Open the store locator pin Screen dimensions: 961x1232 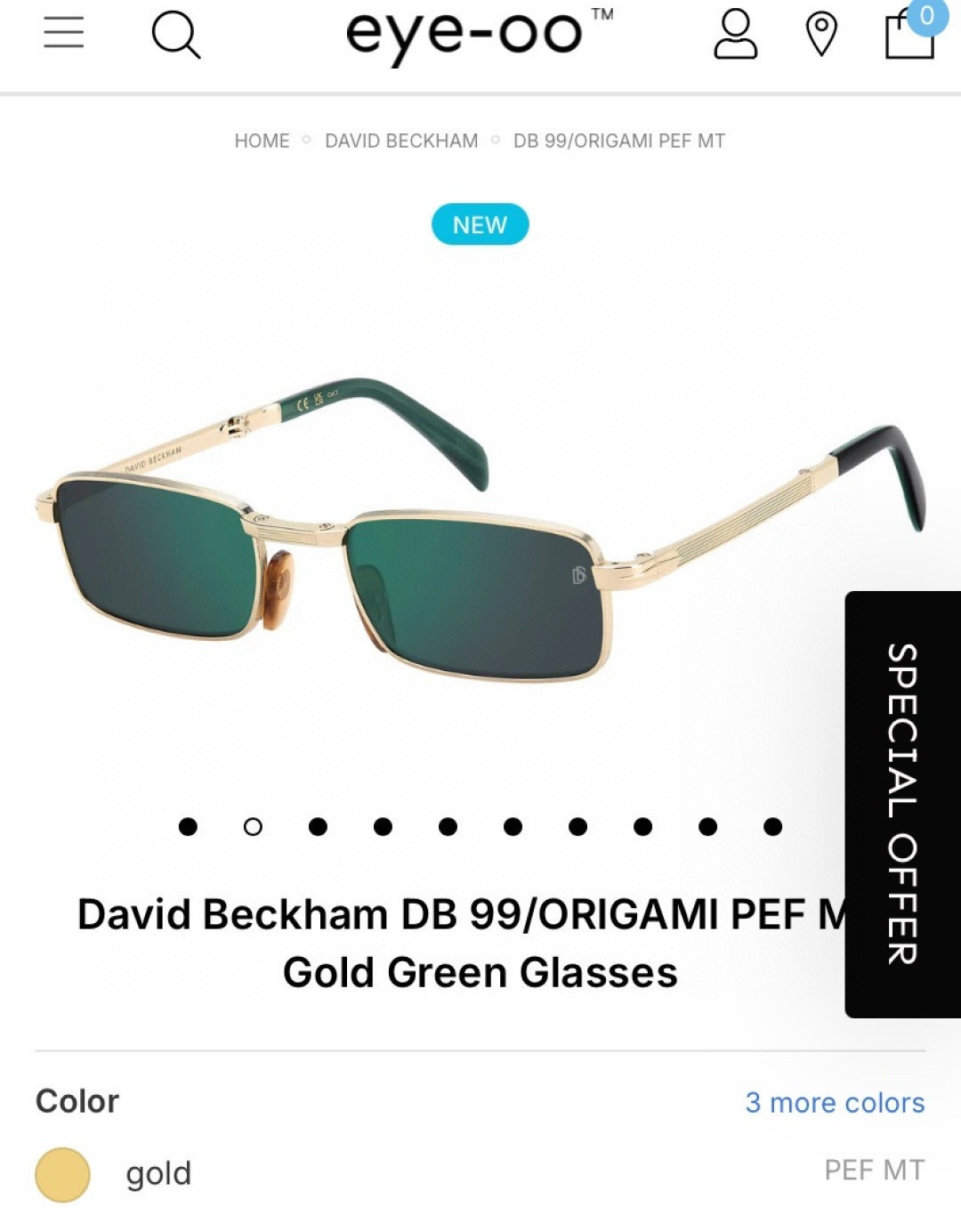click(x=821, y=34)
